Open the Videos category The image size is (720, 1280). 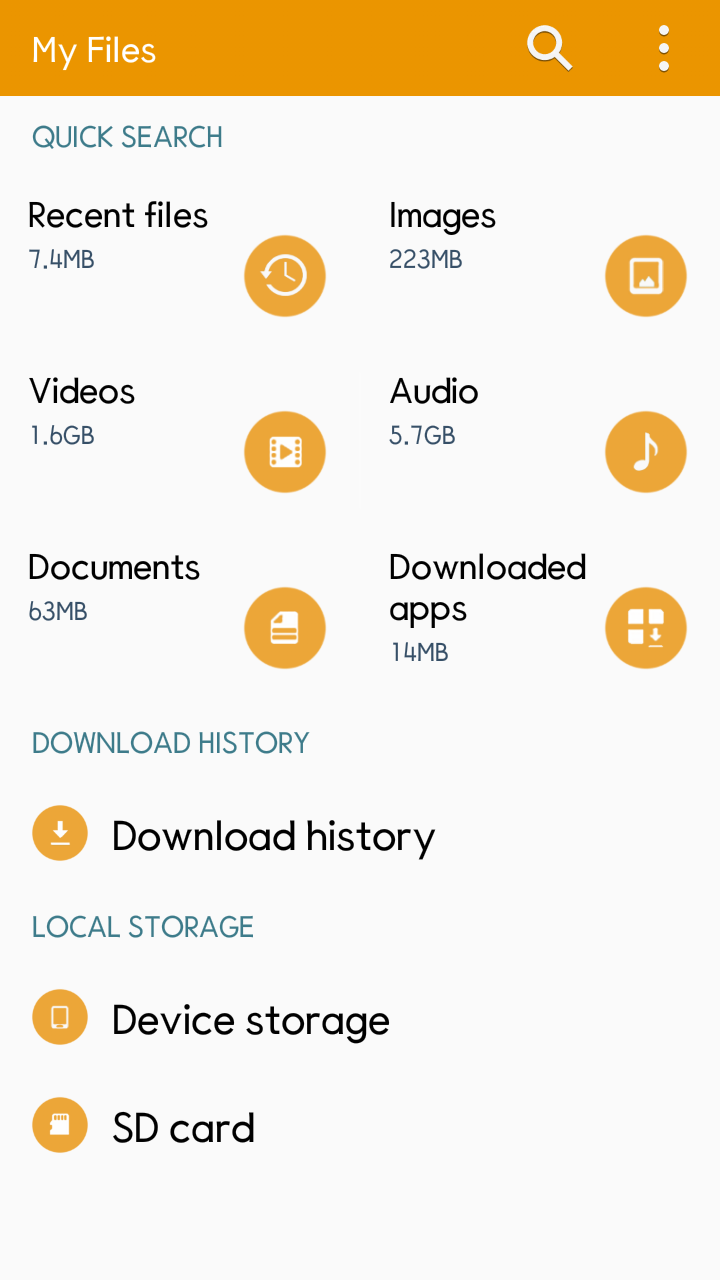(x=180, y=432)
